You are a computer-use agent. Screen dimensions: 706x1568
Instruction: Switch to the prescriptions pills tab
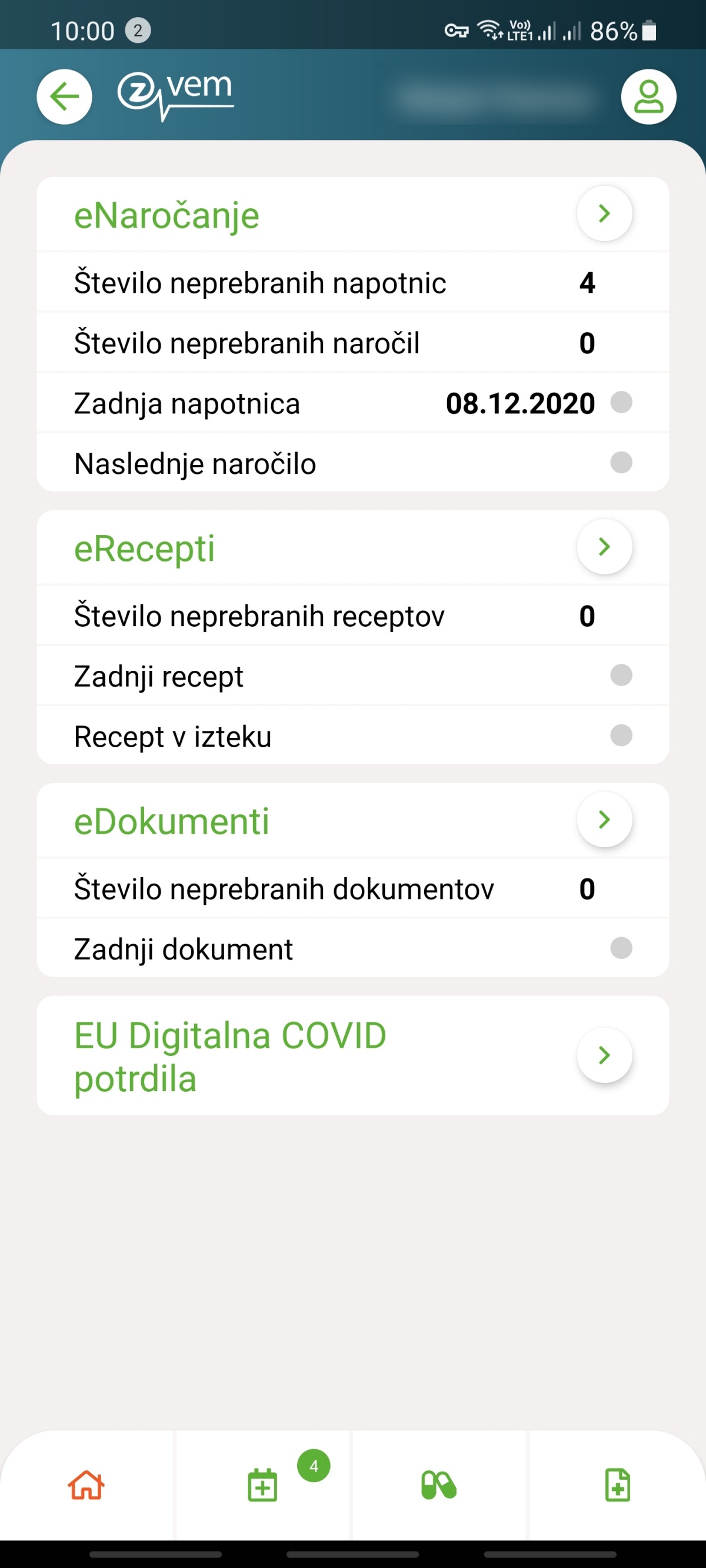438,1485
